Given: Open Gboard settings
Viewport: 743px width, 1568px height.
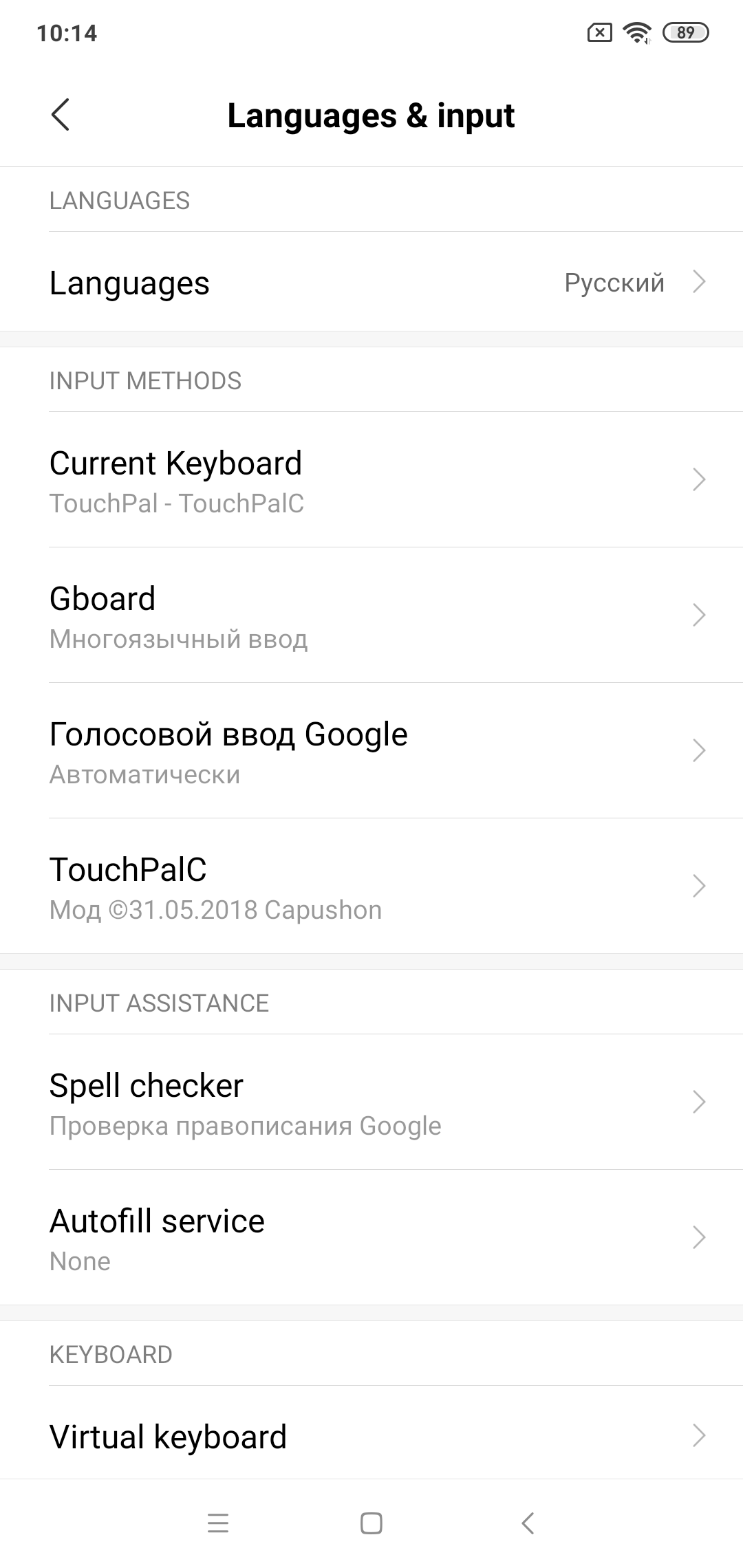Looking at the screenshot, I should tap(371, 616).
